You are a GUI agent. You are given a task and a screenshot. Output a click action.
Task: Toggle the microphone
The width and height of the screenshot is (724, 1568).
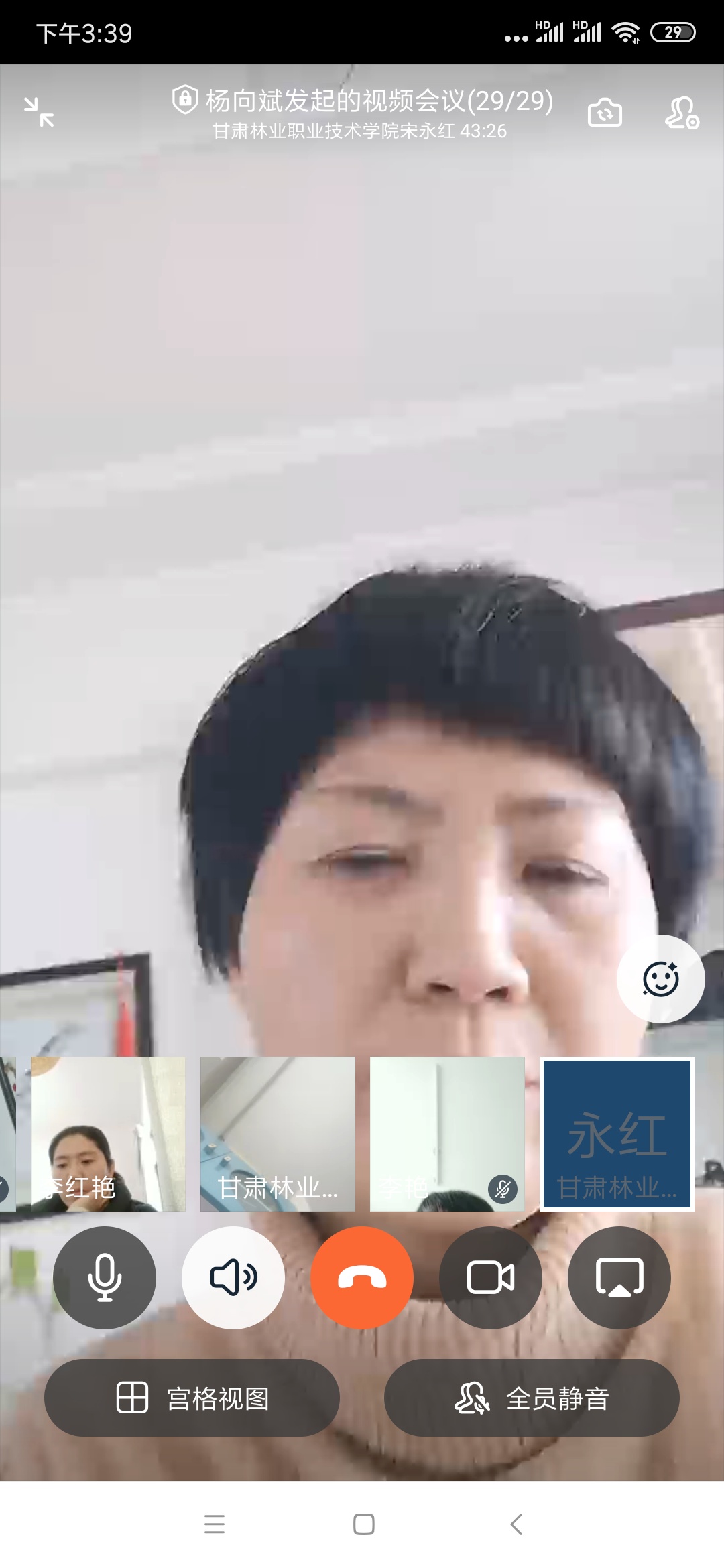[105, 1278]
